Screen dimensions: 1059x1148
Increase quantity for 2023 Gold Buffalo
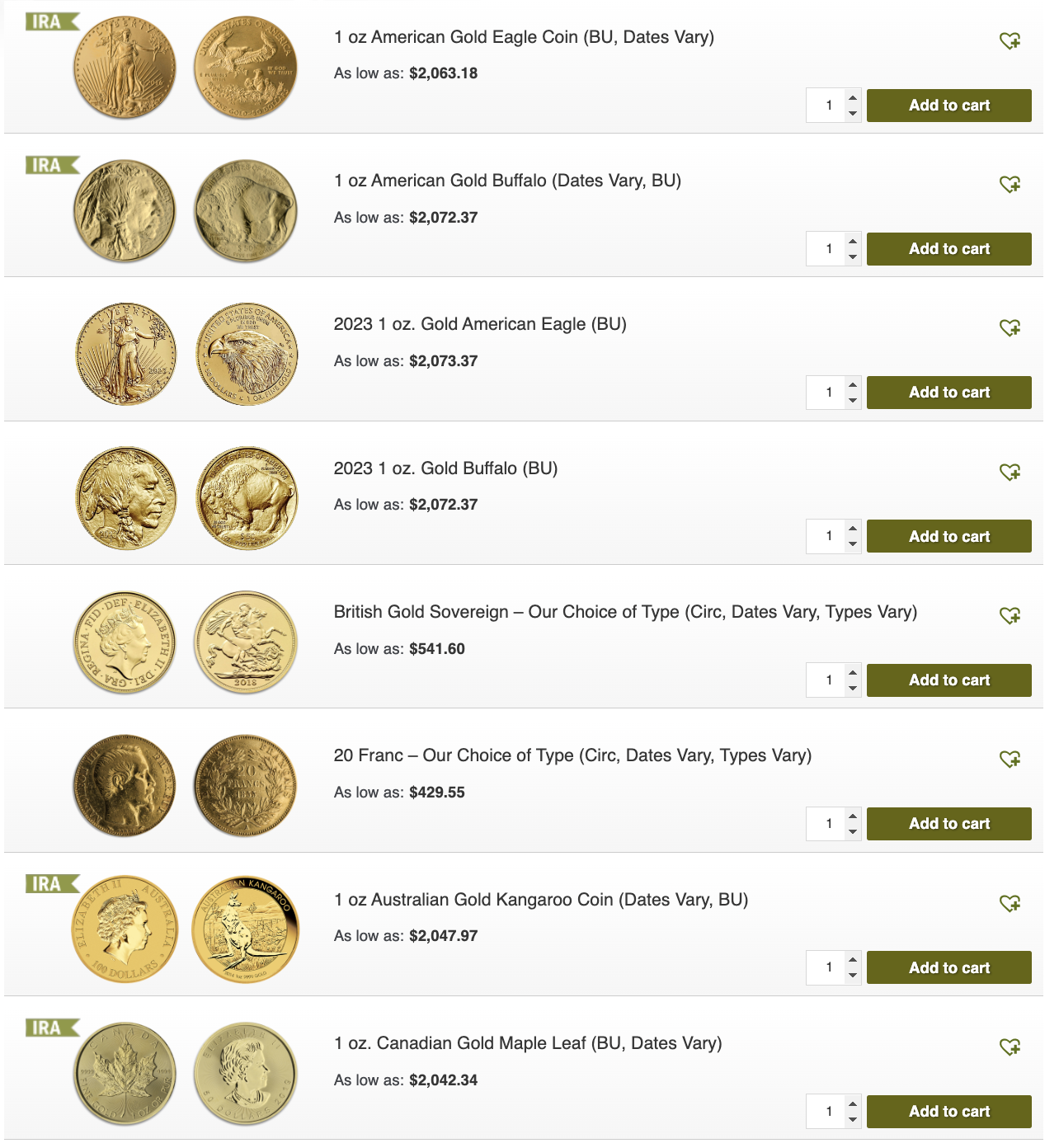pos(853,529)
